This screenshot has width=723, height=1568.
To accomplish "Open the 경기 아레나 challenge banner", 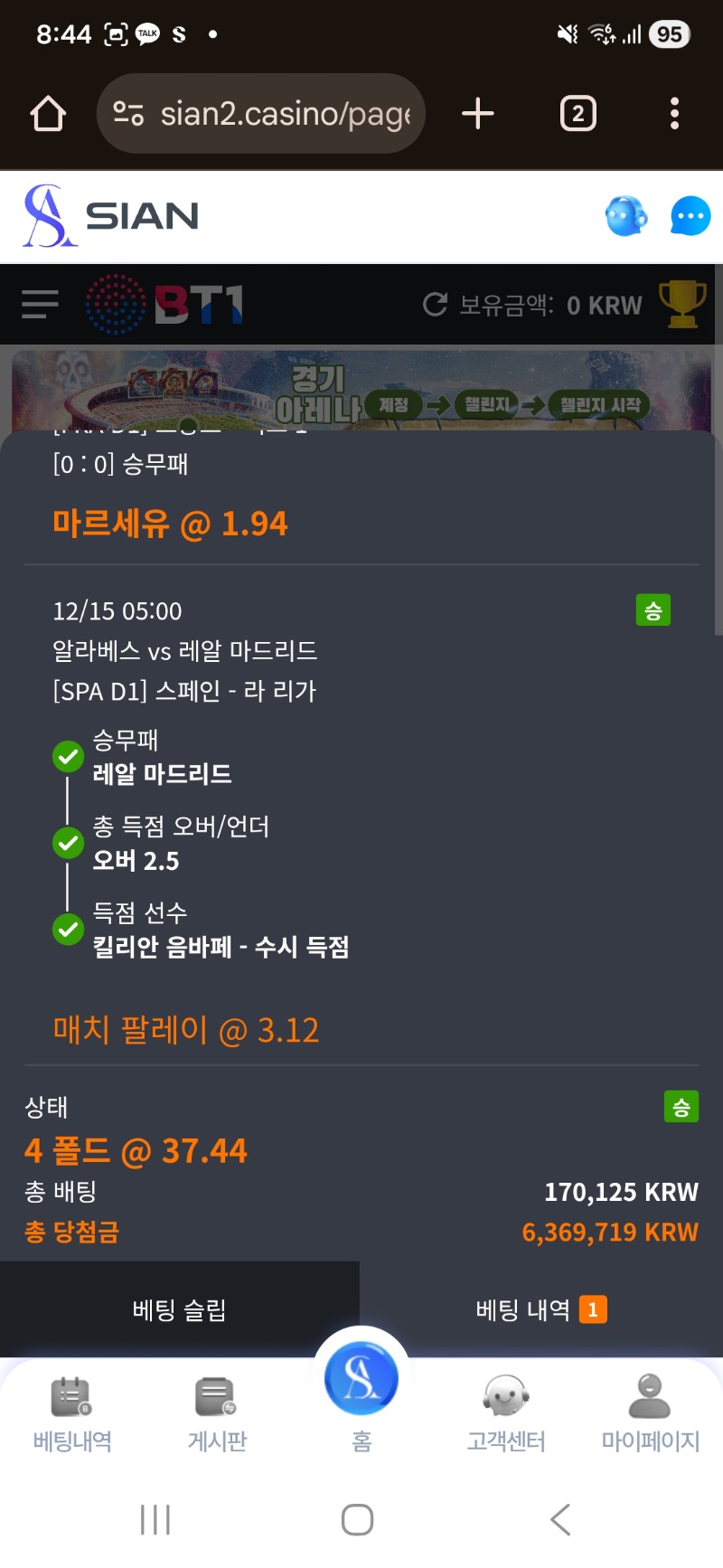I will point(361,391).
